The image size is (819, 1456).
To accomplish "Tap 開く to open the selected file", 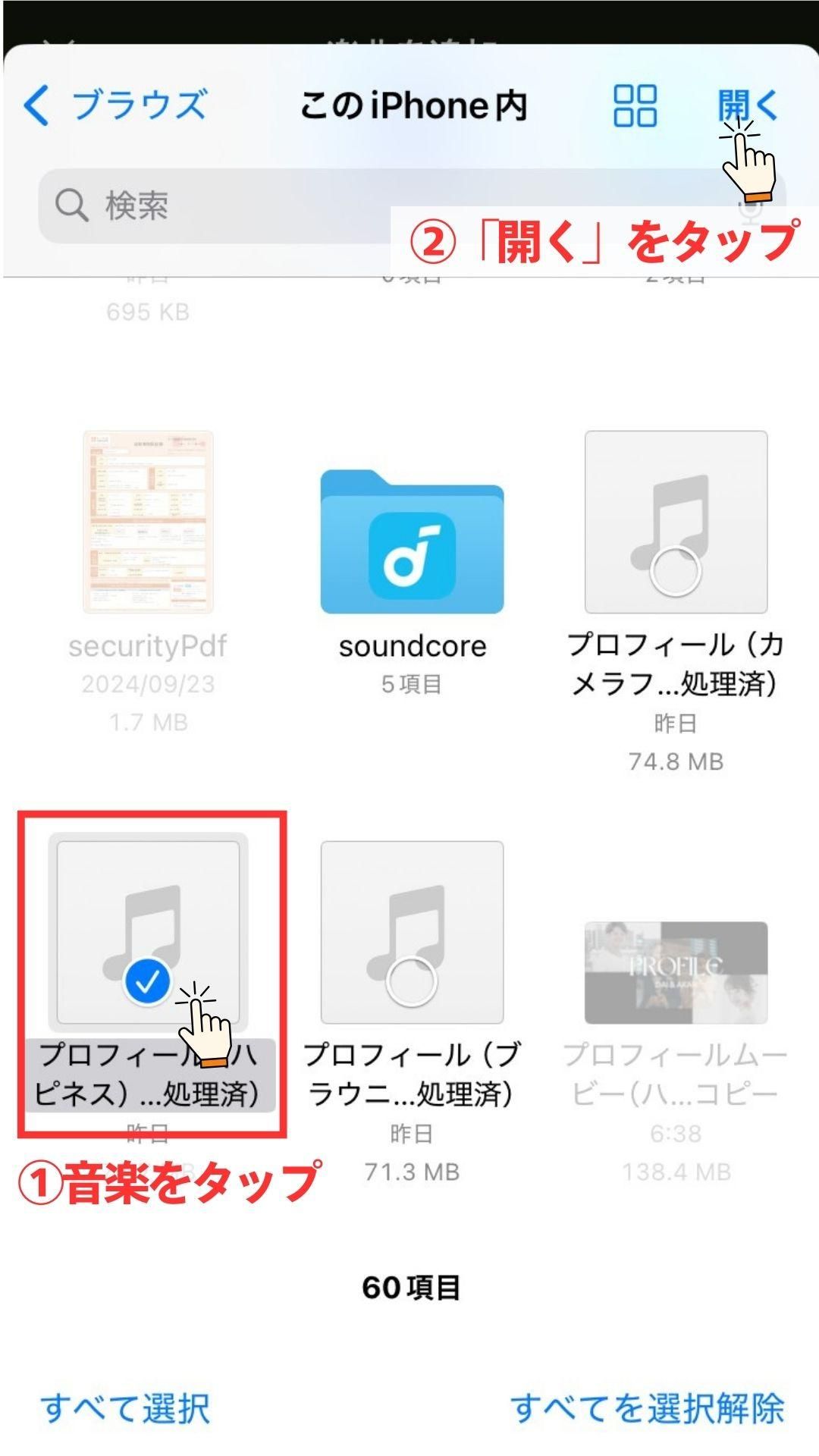I will click(747, 105).
